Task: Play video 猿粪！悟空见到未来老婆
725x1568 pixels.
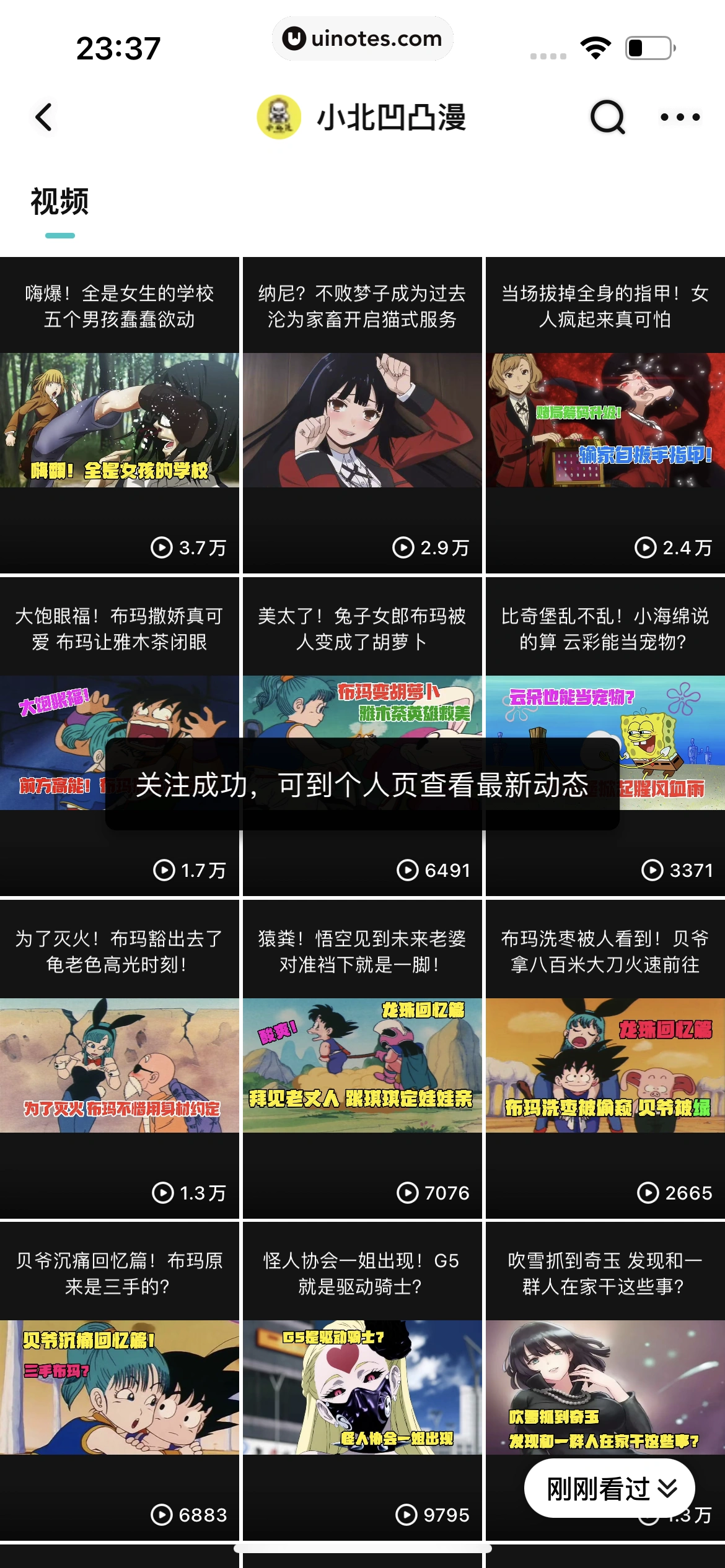Action: (x=362, y=1065)
